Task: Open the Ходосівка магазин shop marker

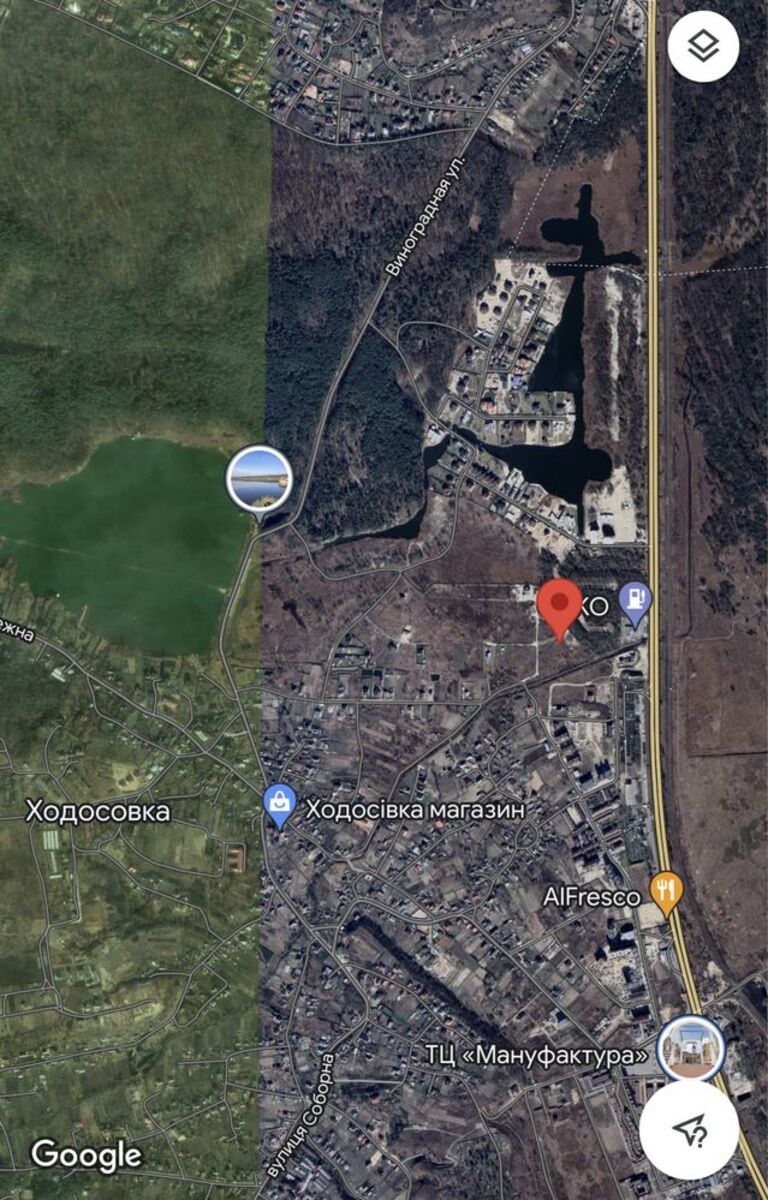Action: click(280, 806)
